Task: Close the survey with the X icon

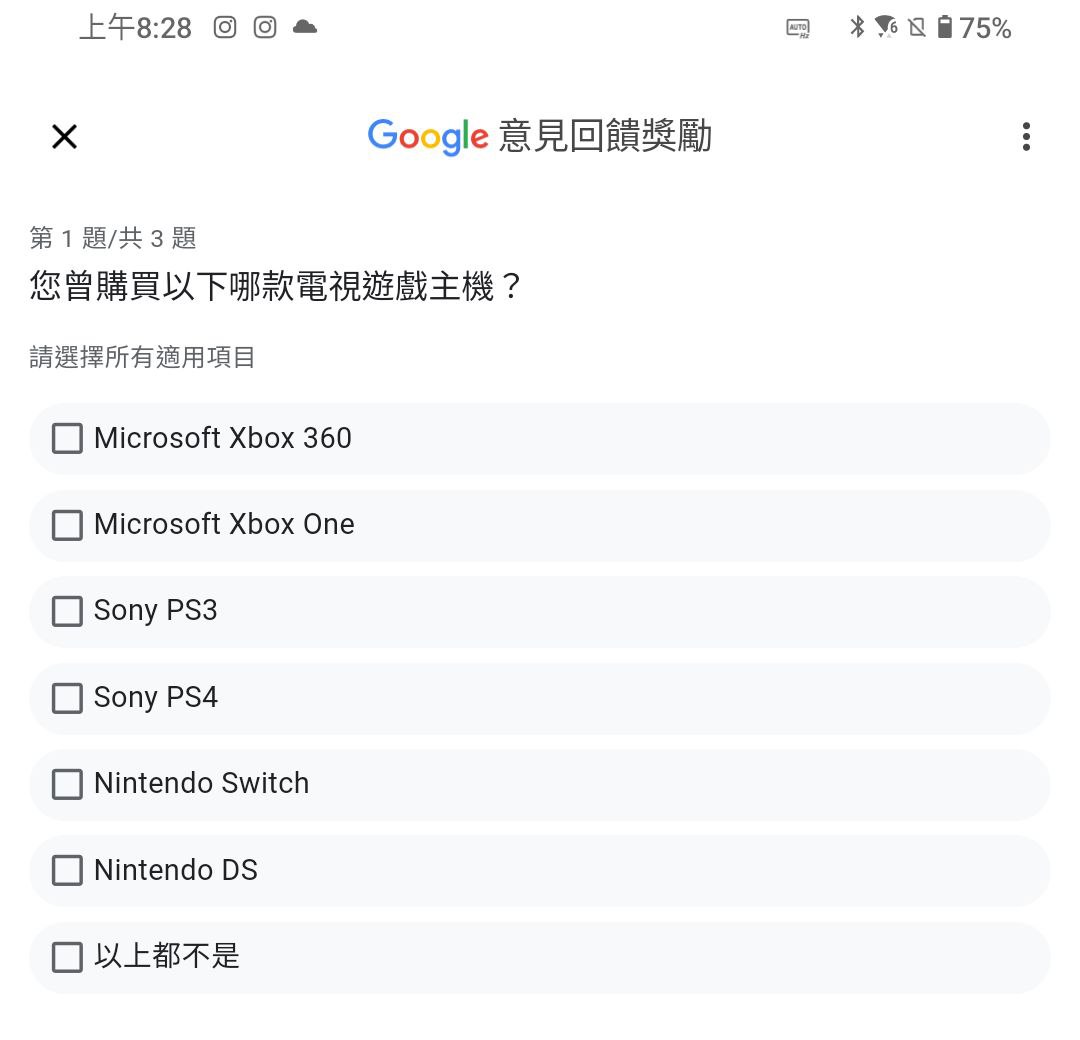Action: [65, 136]
